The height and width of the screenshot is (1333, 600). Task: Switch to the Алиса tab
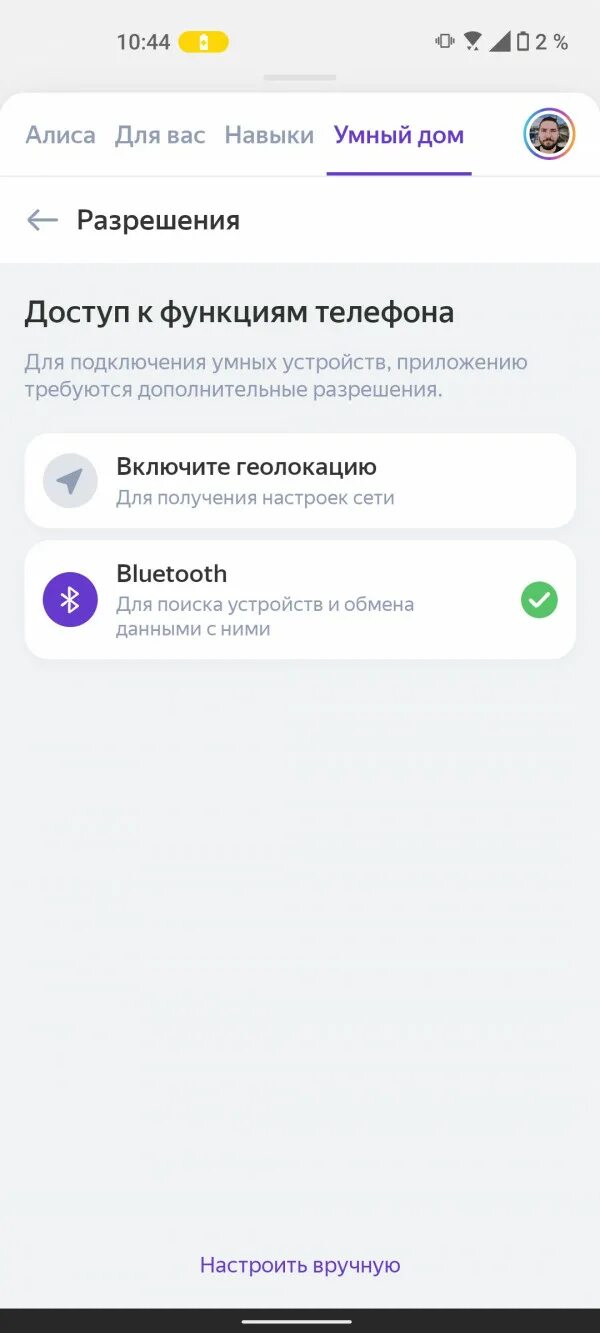(x=60, y=135)
